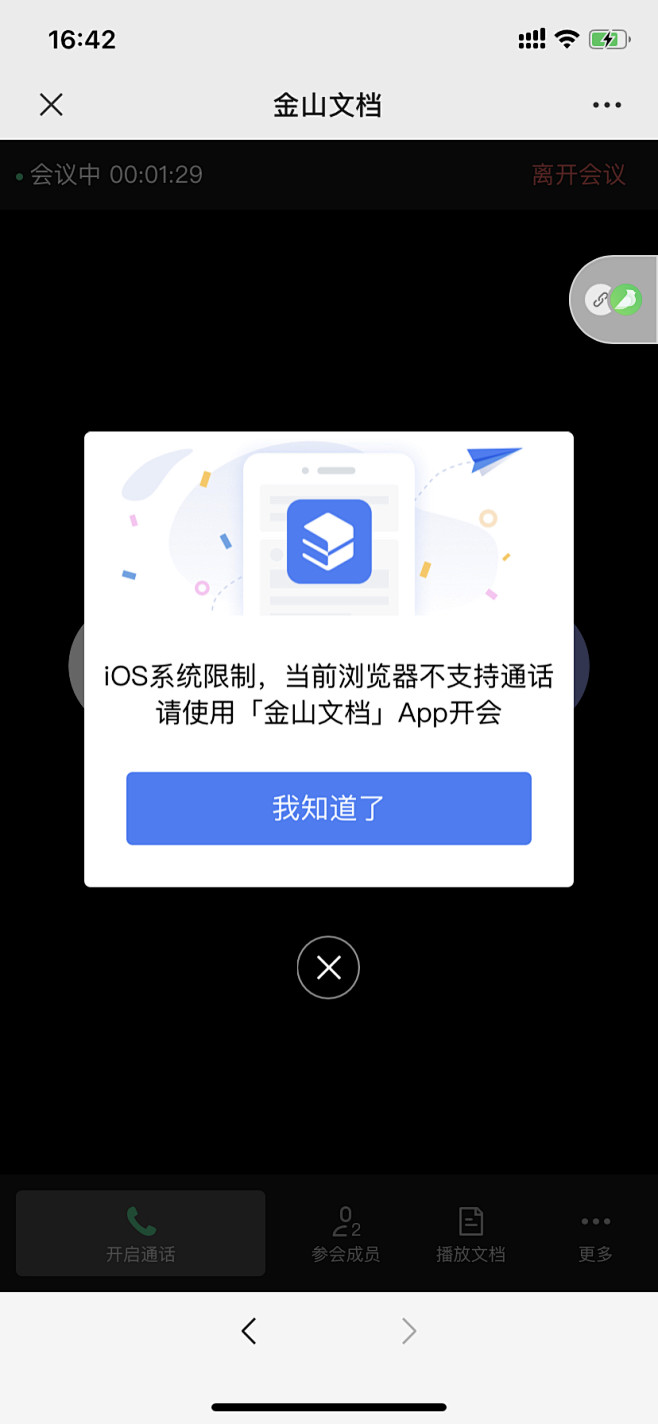Open the 更多 options
The height and width of the screenshot is (1424, 658).
pyautogui.click(x=595, y=1233)
